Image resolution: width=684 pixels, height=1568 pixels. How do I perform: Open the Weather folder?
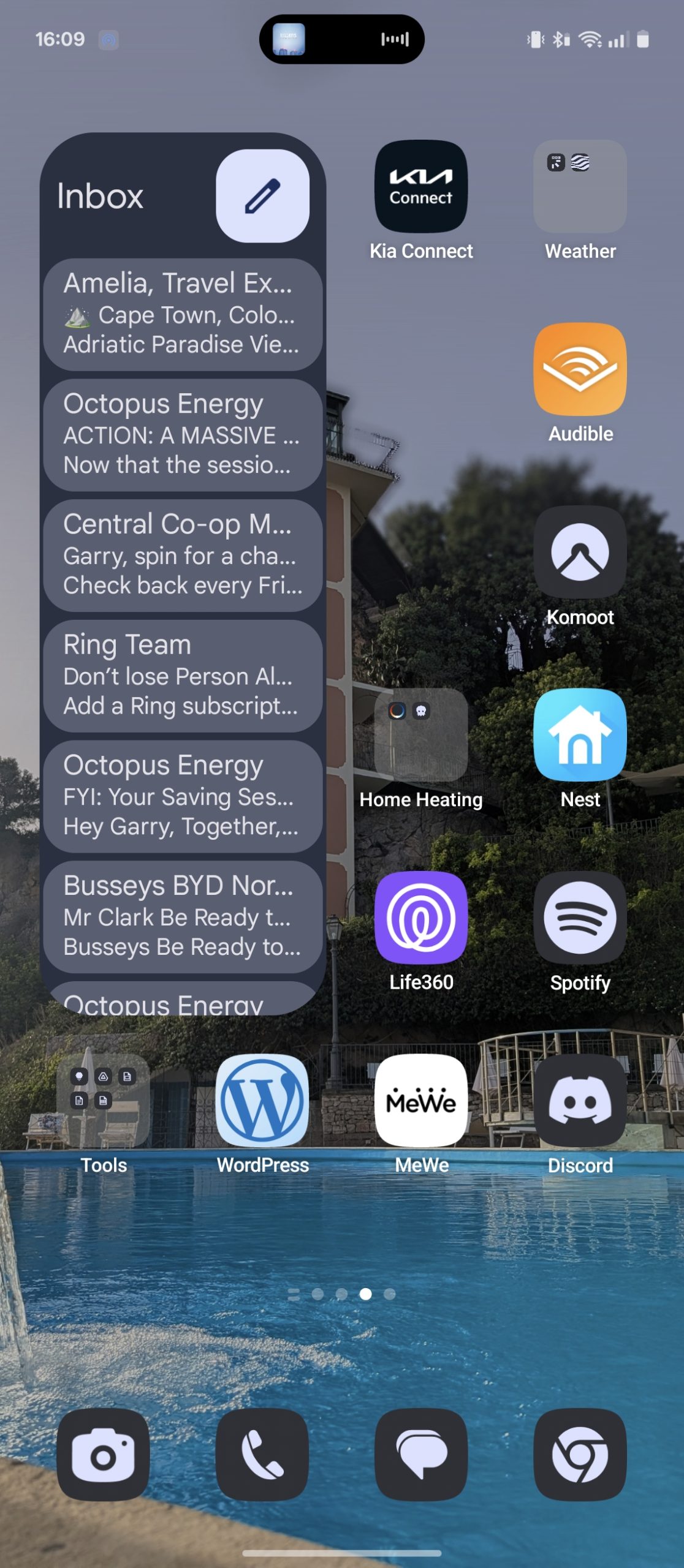click(x=580, y=186)
